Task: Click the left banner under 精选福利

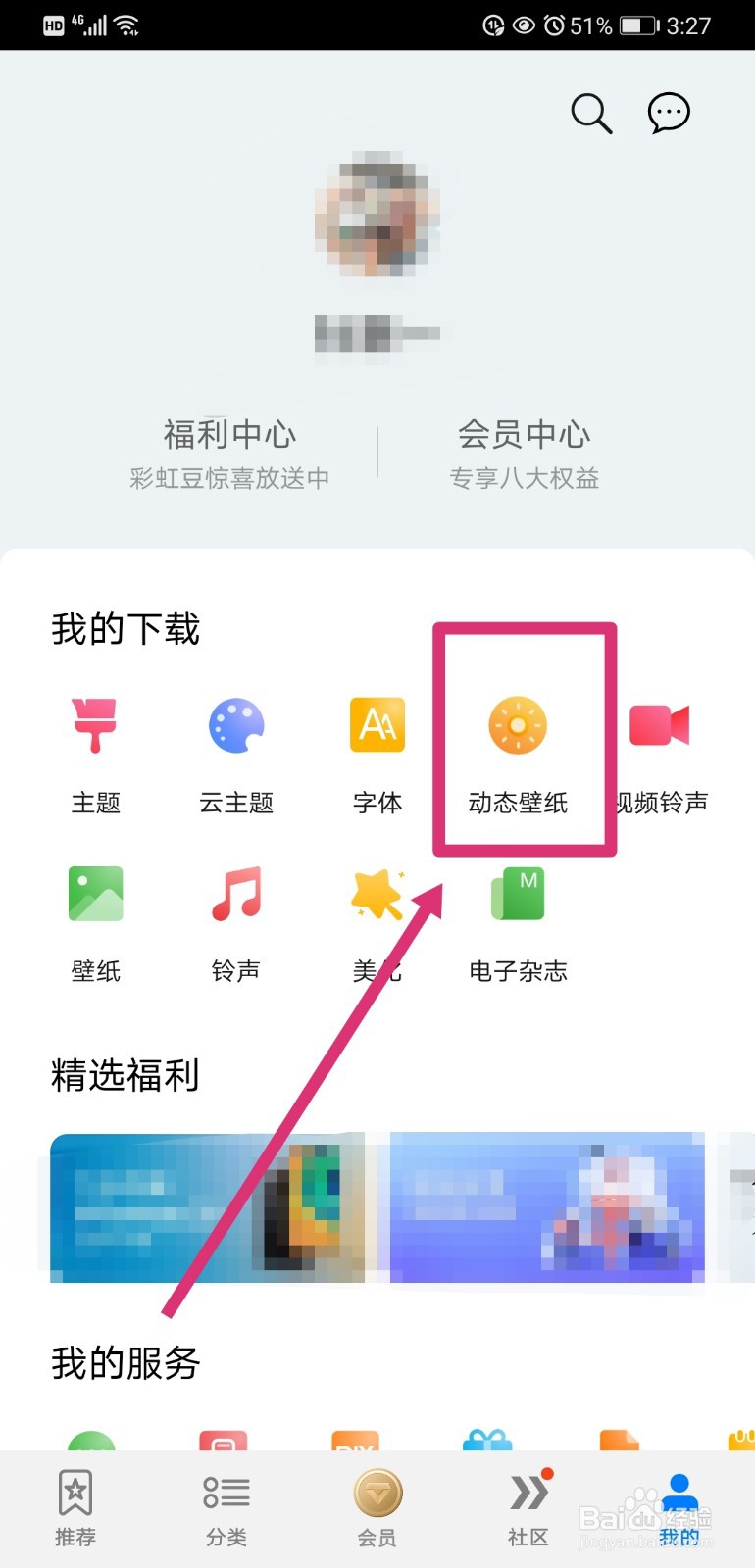Action: click(x=208, y=1207)
